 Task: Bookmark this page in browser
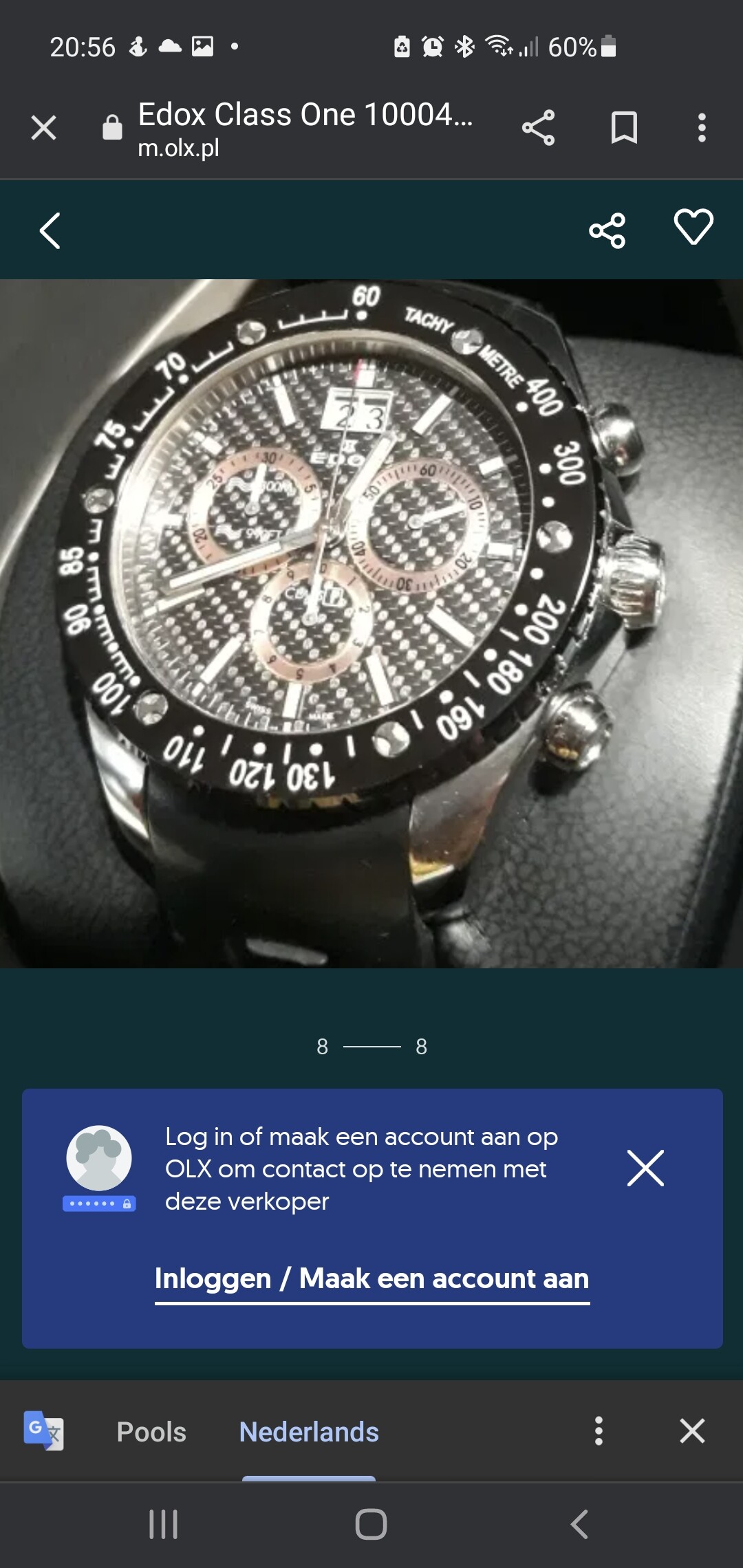click(x=624, y=128)
